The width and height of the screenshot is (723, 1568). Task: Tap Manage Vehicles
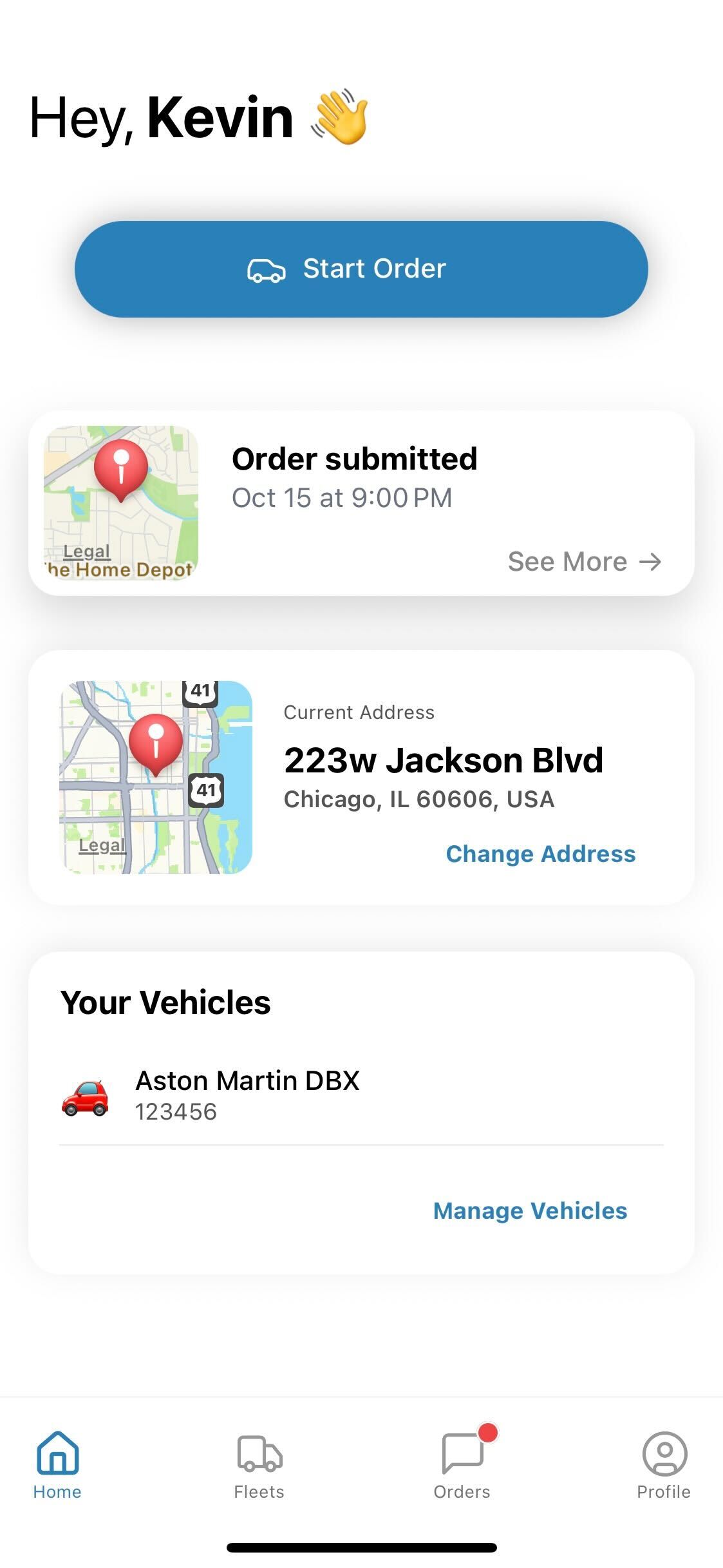(x=529, y=1210)
